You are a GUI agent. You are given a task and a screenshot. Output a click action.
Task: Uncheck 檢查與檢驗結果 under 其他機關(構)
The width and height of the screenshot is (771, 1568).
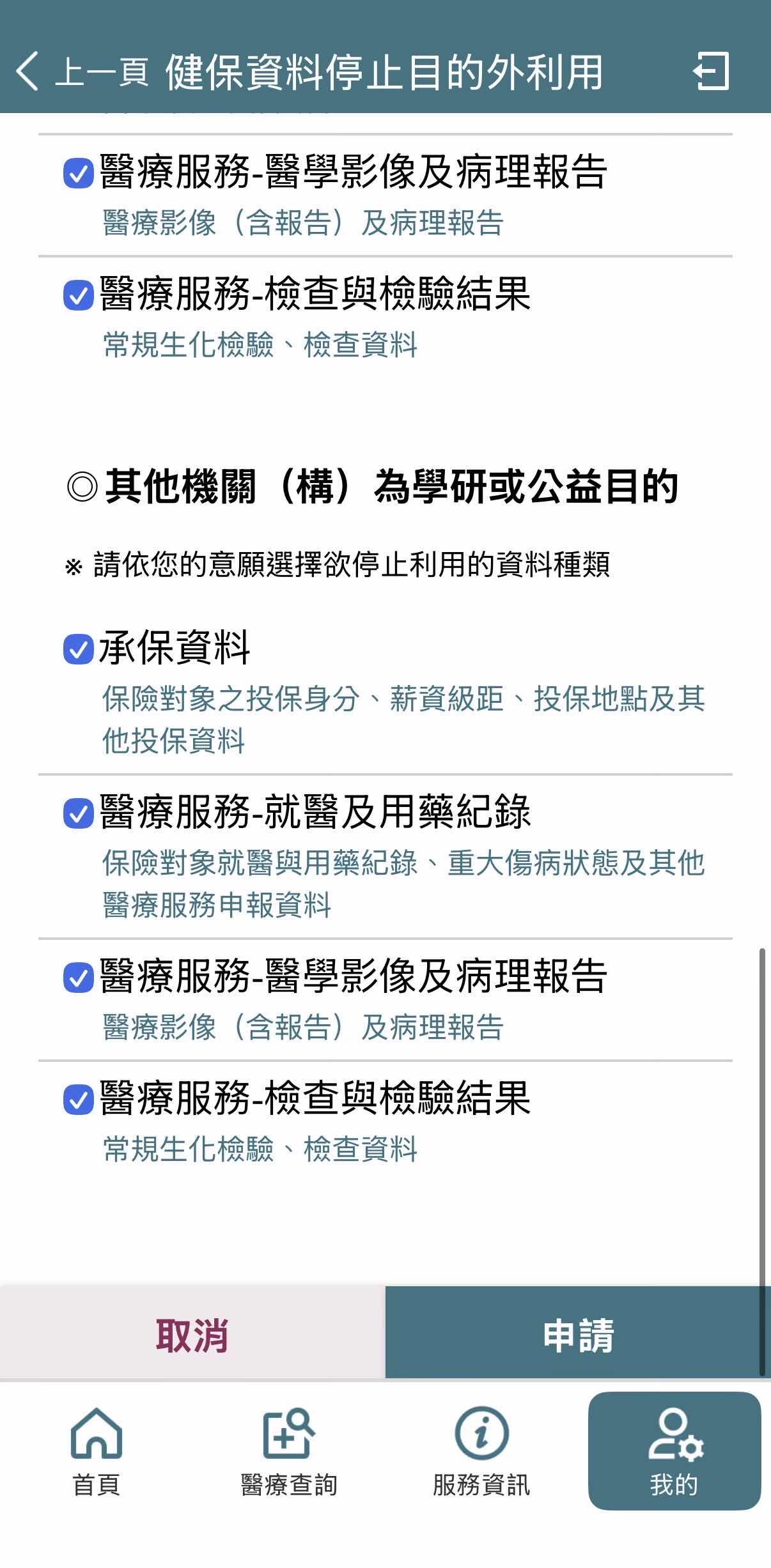tap(79, 1100)
